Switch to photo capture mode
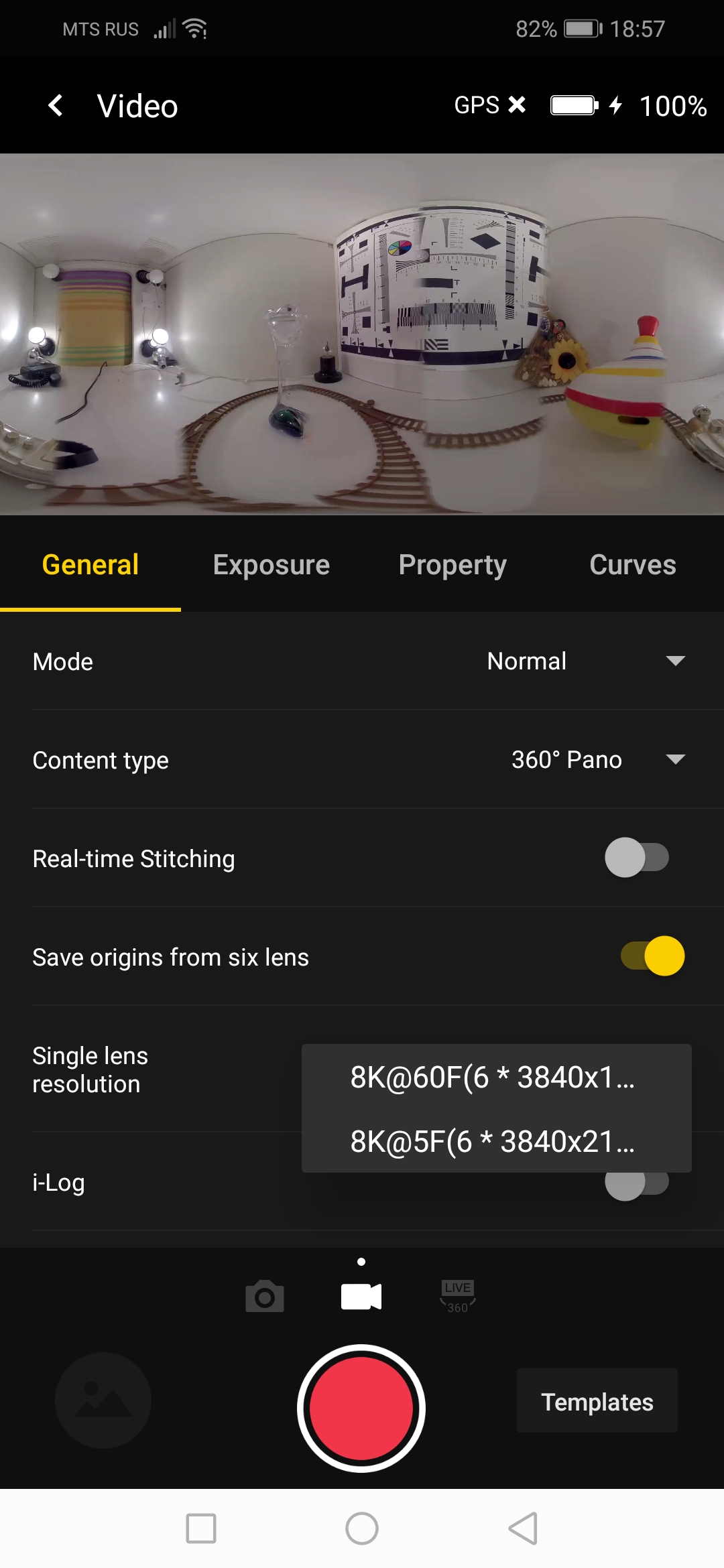Screen dimensions: 724x1568 click(265, 1297)
